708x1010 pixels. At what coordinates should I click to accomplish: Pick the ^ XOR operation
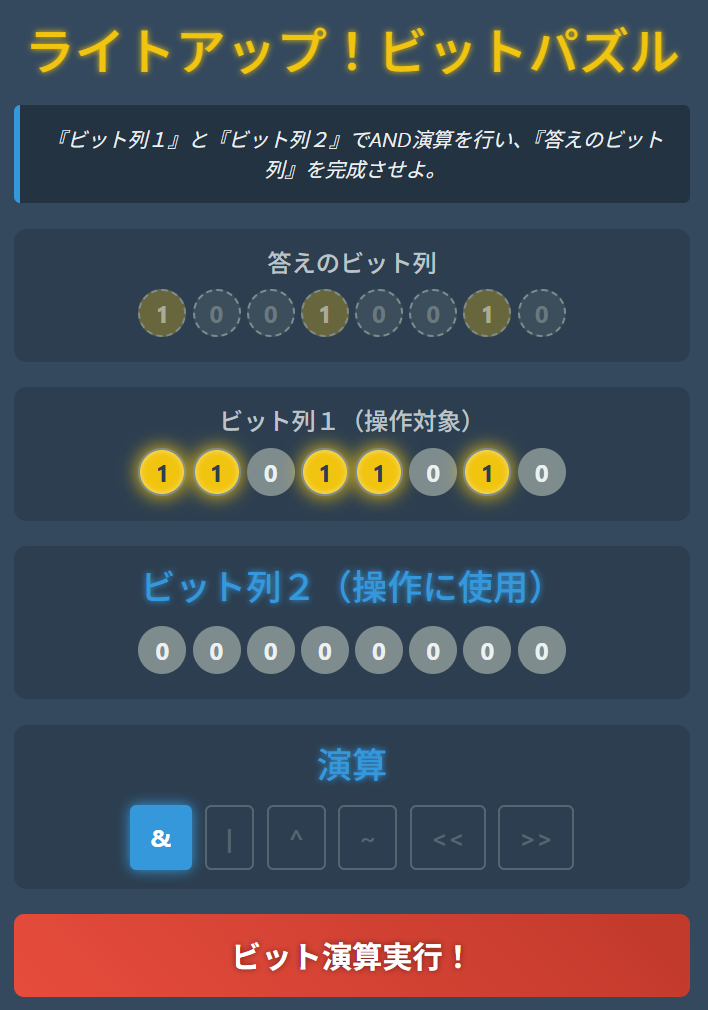click(x=296, y=838)
